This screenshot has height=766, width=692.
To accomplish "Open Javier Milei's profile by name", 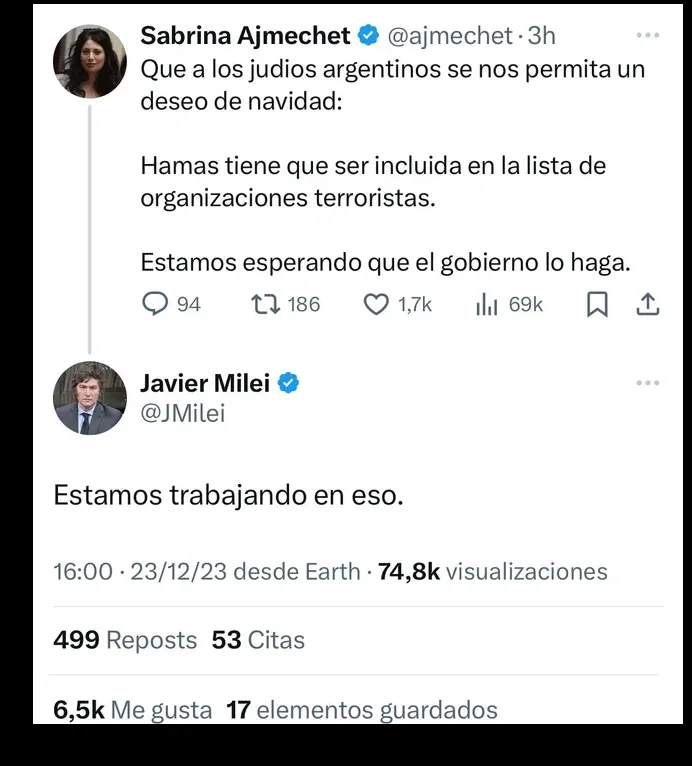I will (x=205, y=383).
